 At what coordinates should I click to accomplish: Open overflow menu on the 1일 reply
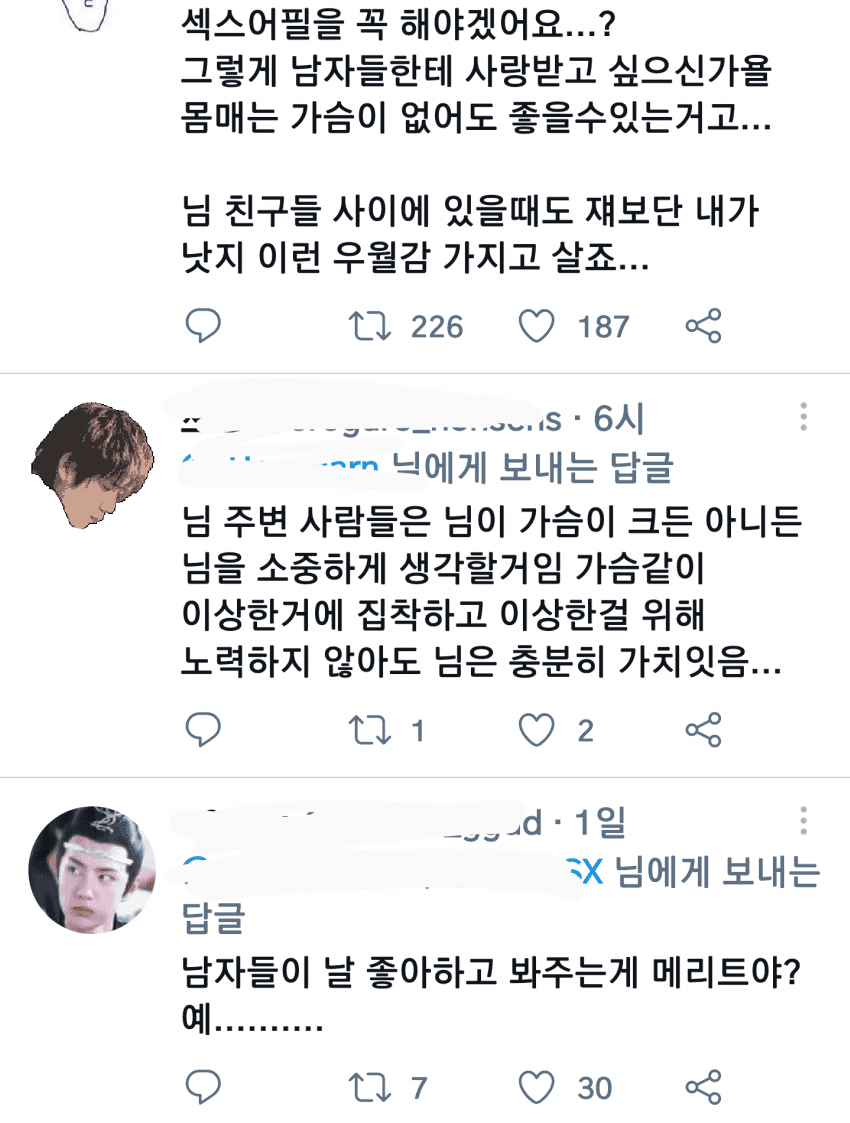coord(803,820)
